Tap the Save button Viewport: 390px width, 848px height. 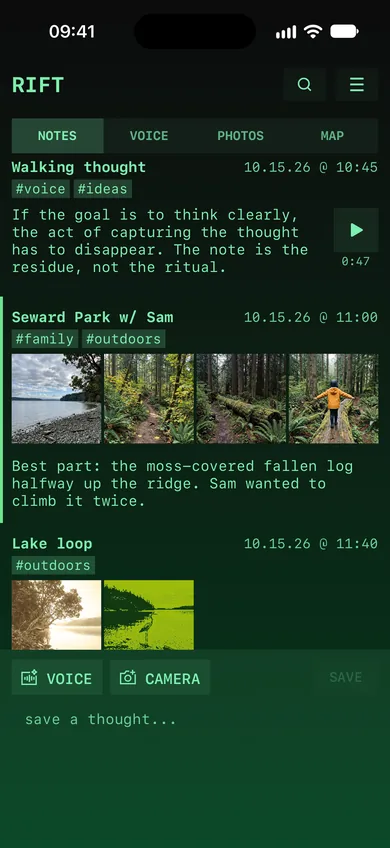[x=346, y=677]
